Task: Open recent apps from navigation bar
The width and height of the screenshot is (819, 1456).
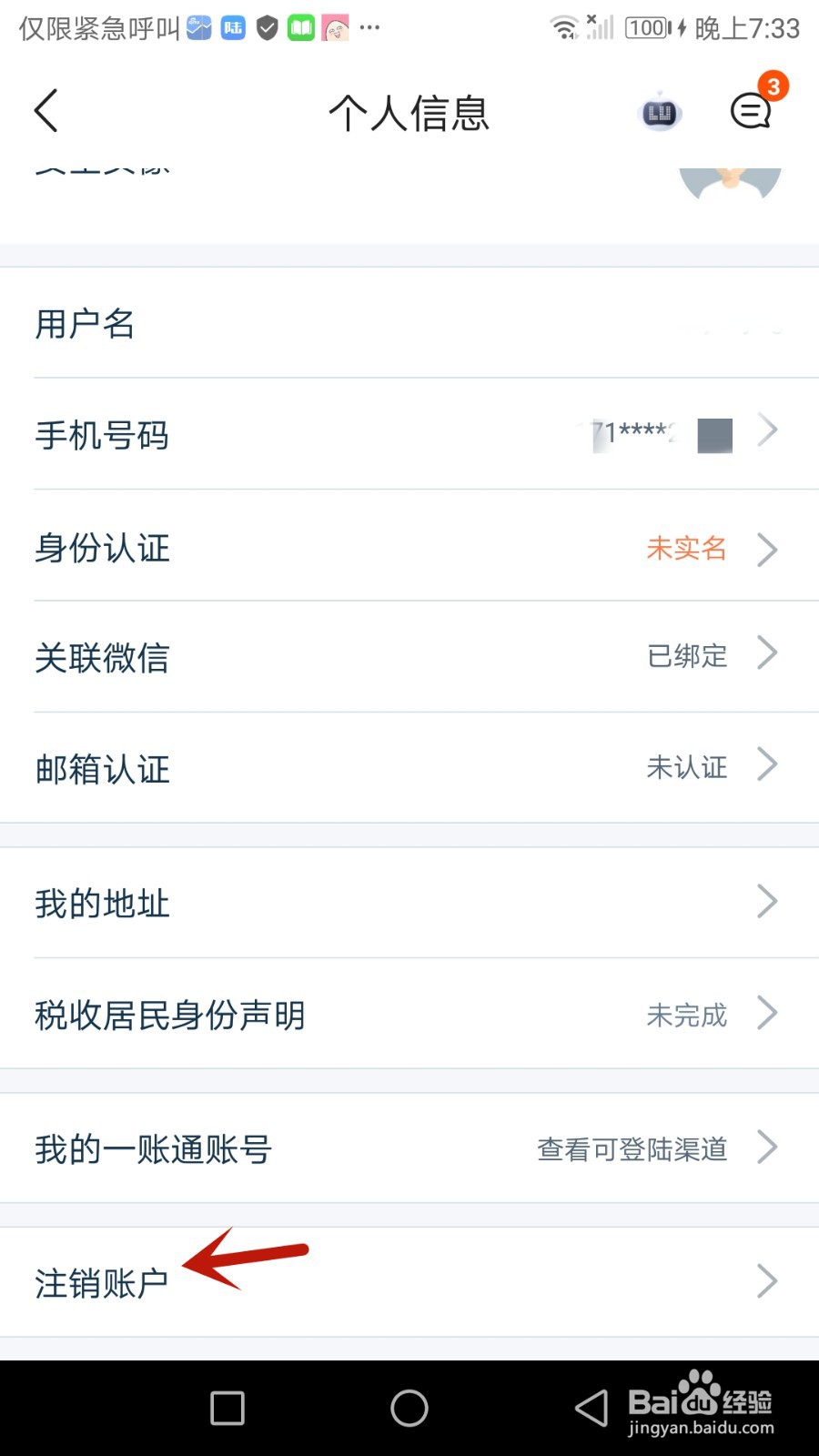Action: [x=227, y=1409]
